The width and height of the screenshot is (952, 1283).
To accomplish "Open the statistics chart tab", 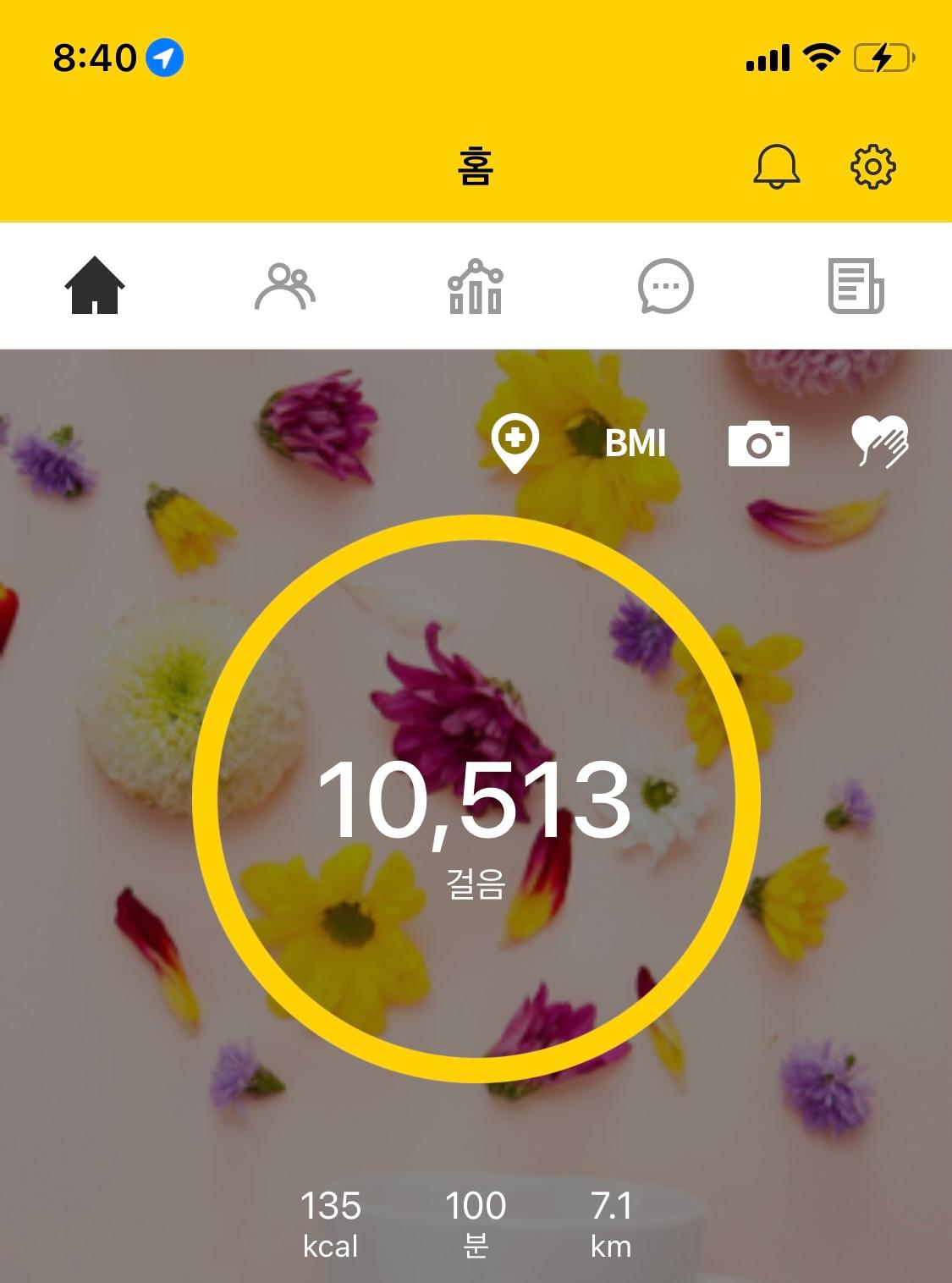I will pyautogui.click(x=476, y=286).
